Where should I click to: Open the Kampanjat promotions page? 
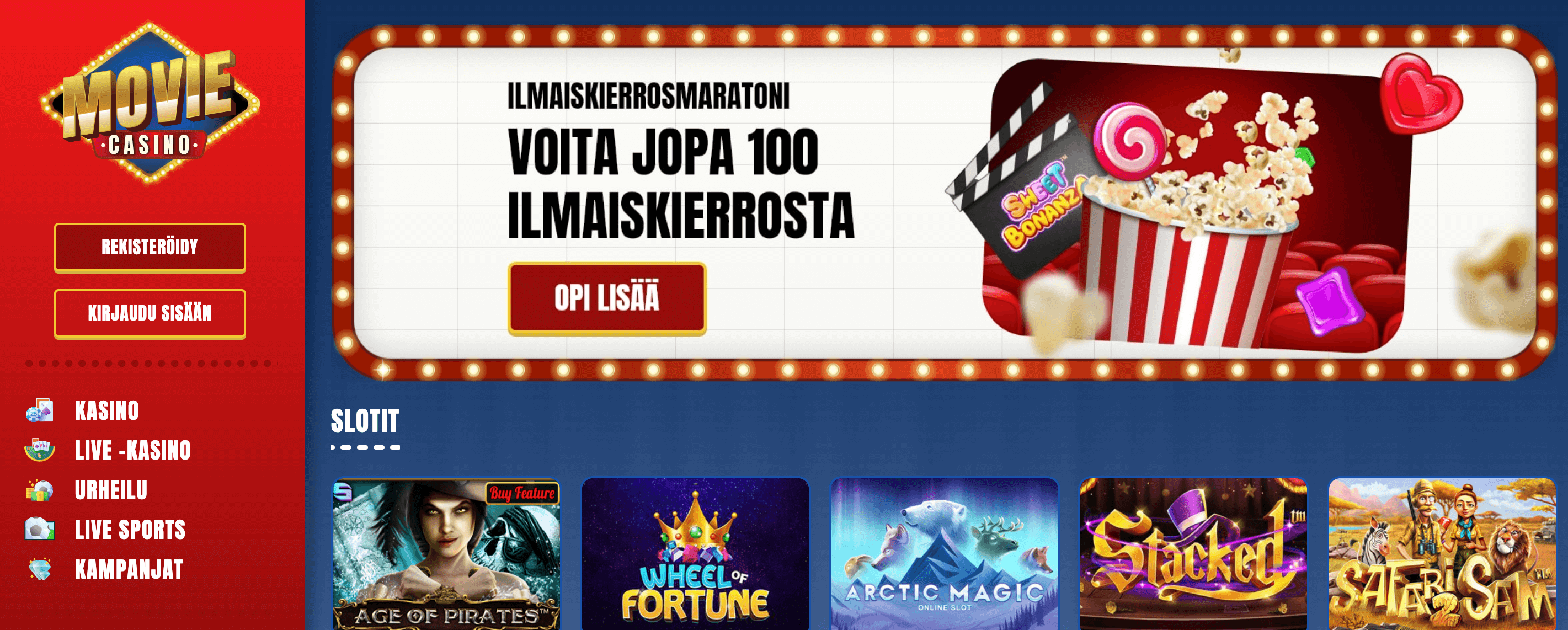pos(129,570)
